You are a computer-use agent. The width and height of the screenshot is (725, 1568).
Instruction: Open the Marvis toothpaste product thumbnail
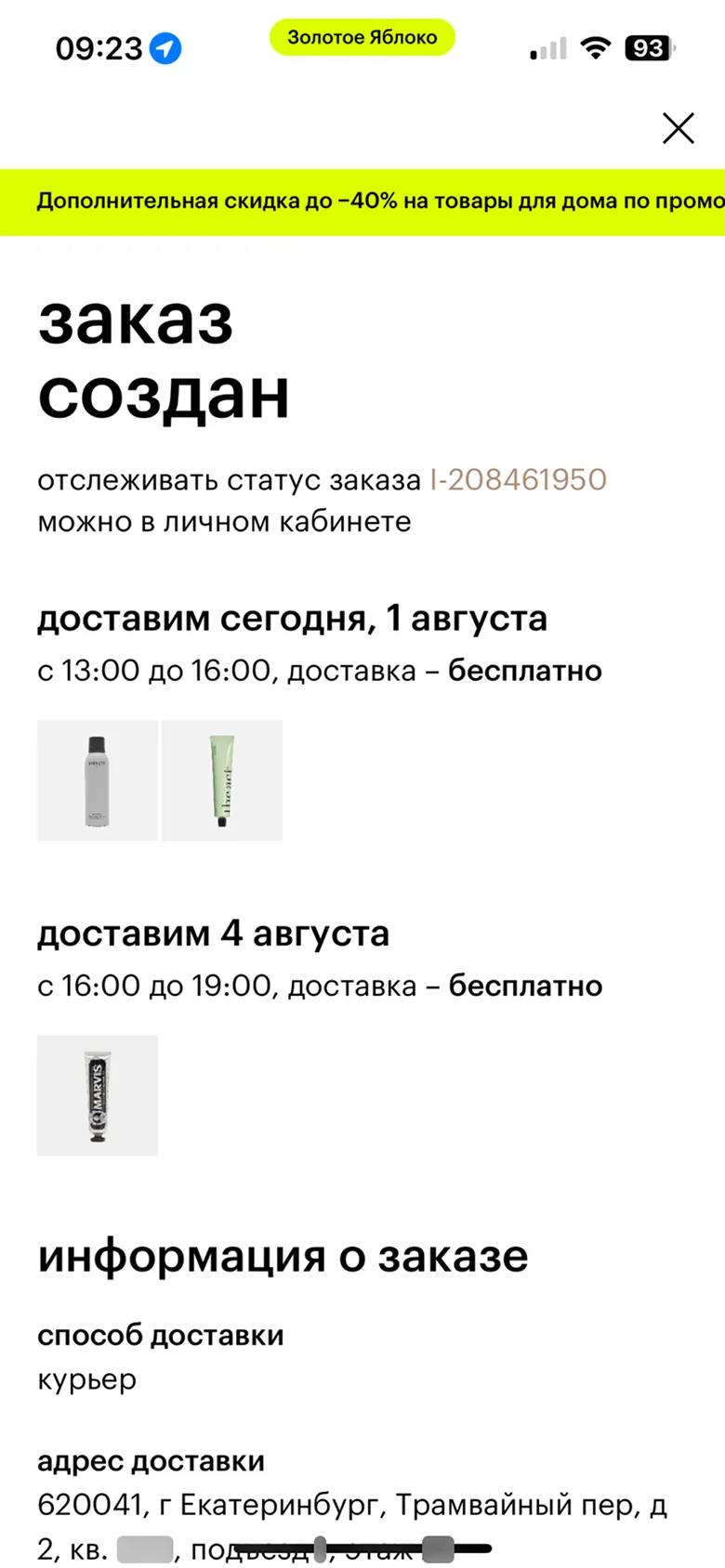pyautogui.click(x=98, y=1095)
